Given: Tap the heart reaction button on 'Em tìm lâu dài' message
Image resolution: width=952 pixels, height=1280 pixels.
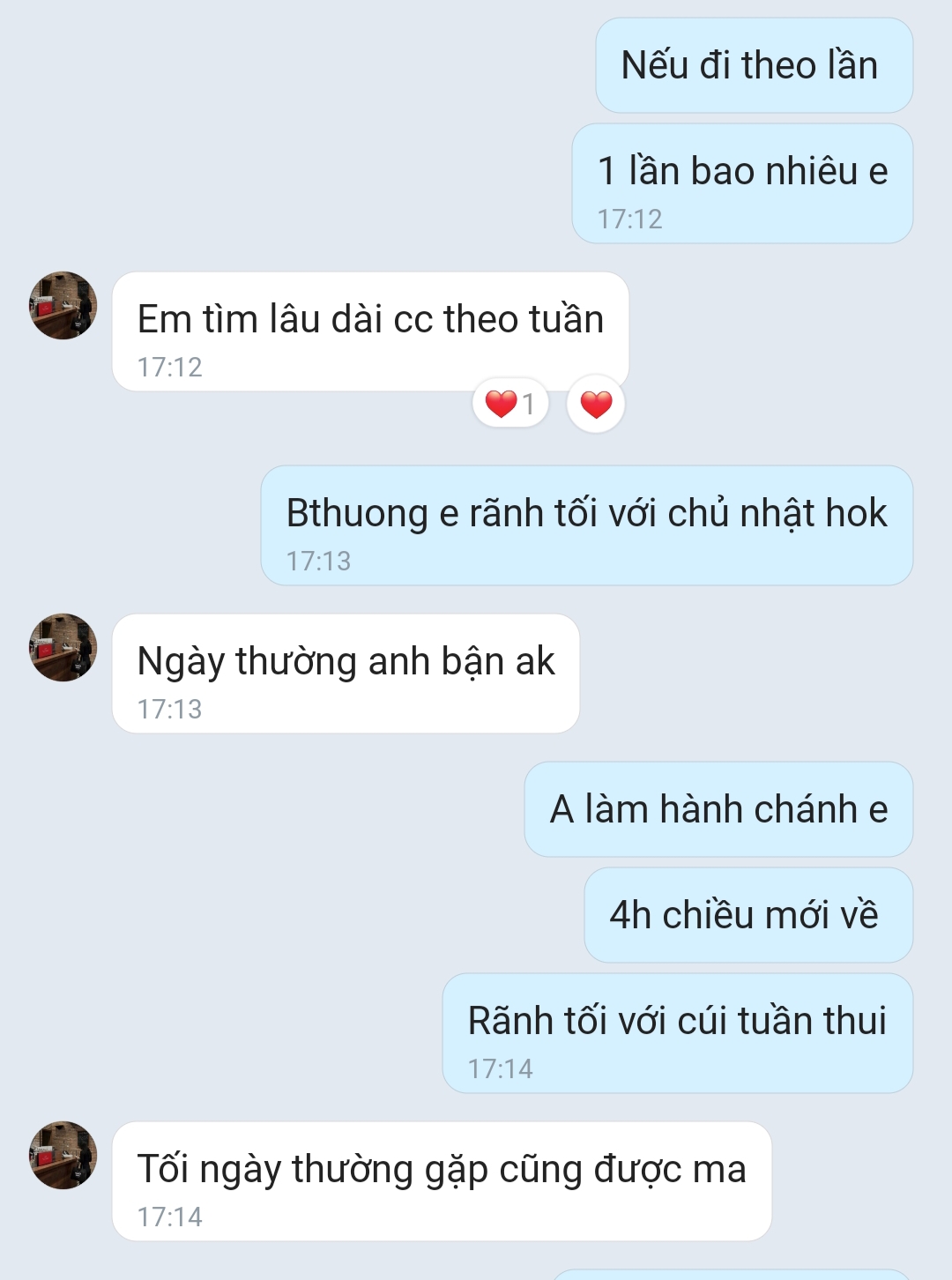Looking at the screenshot, I should [x=596, y=405].
